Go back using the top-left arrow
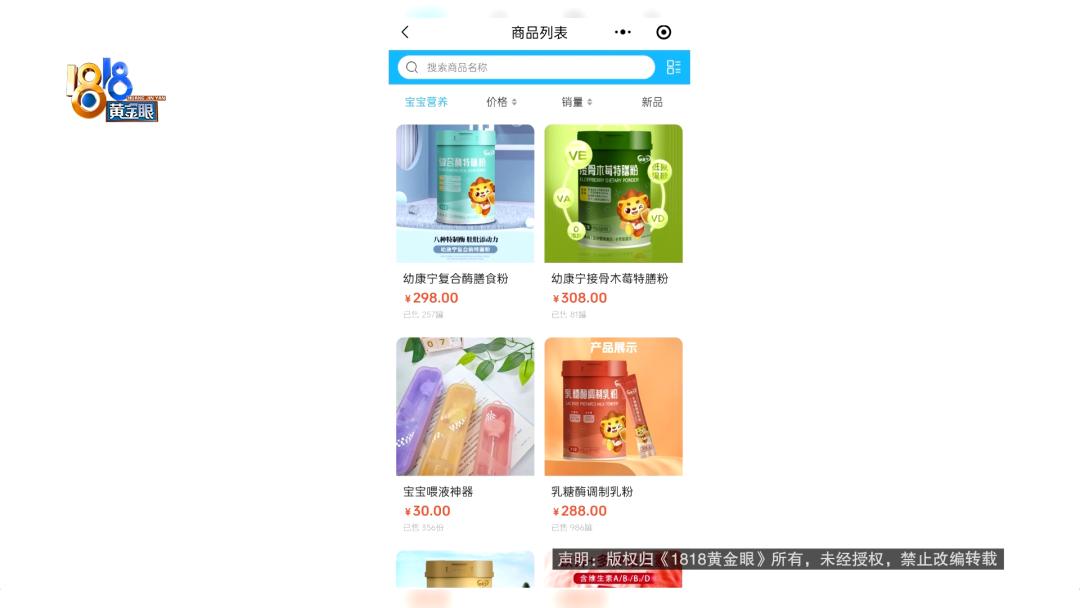Screen dimensions: 1080x608 [405, 32]
